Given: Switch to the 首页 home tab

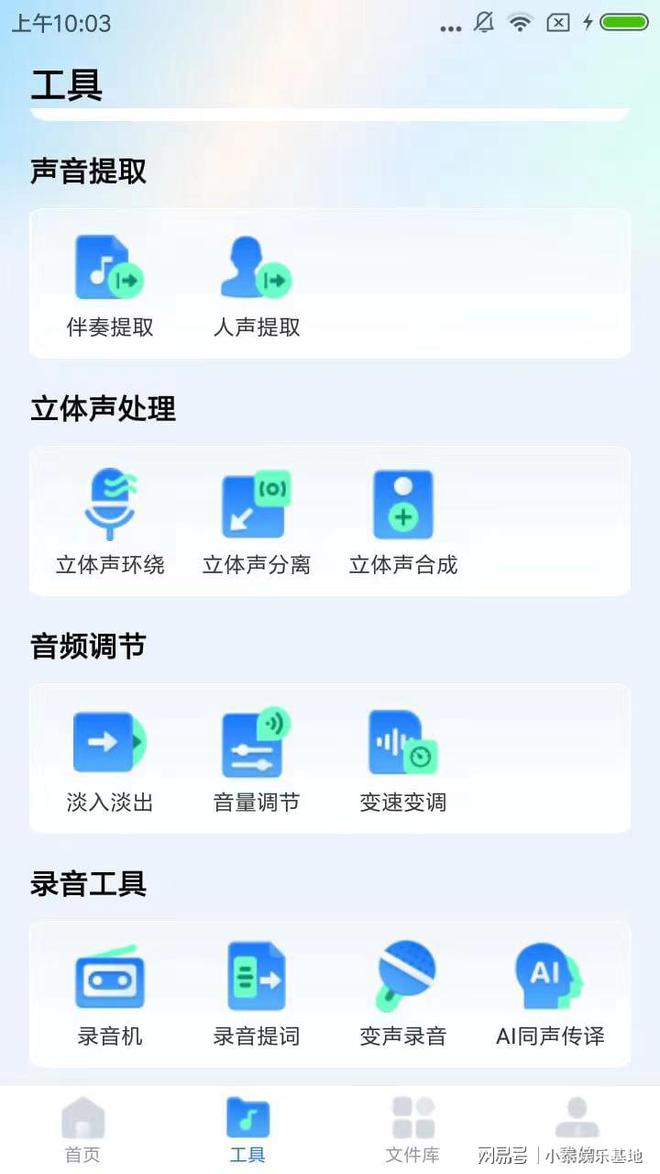Looking at the screenshot, I should click(83, 1130).
